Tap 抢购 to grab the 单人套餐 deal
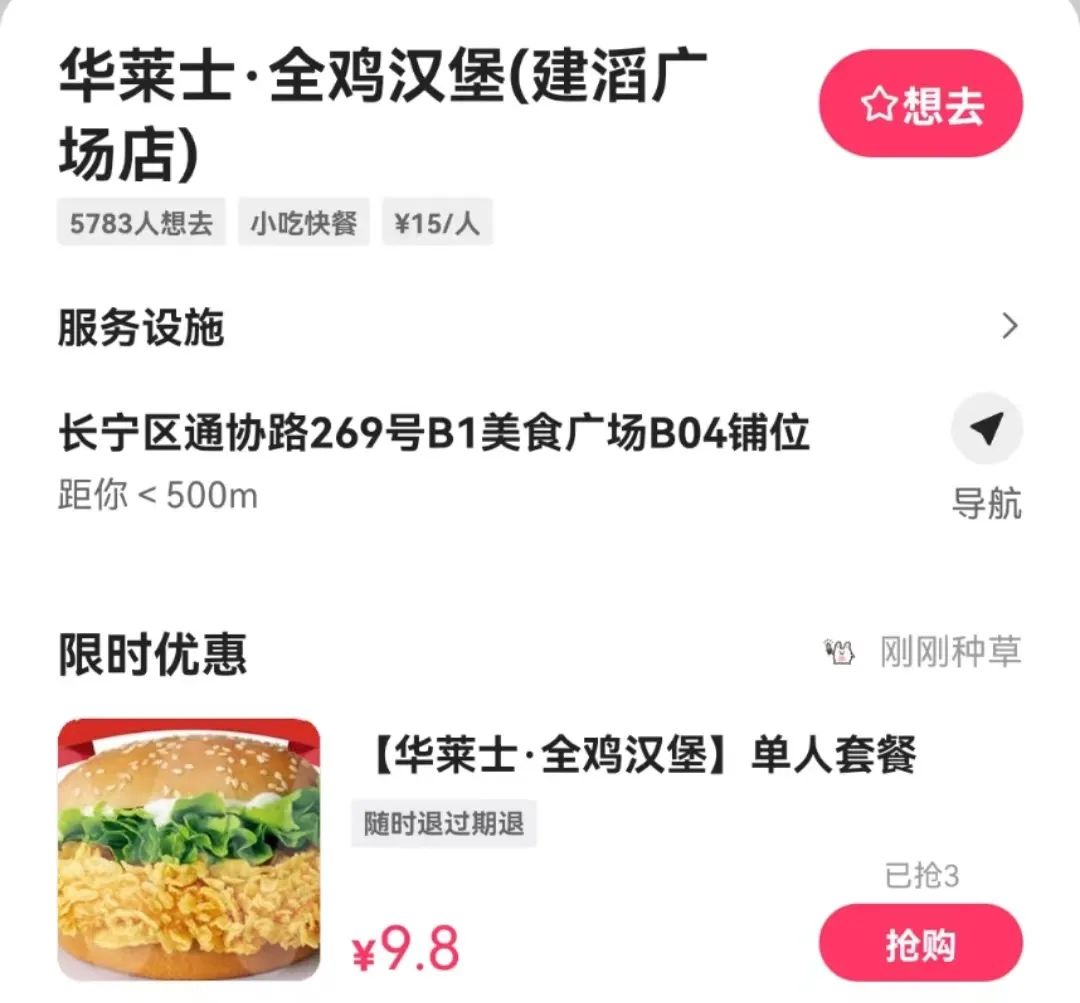The width and height of the screenshot is (1080, 1003). coord(920,944)
